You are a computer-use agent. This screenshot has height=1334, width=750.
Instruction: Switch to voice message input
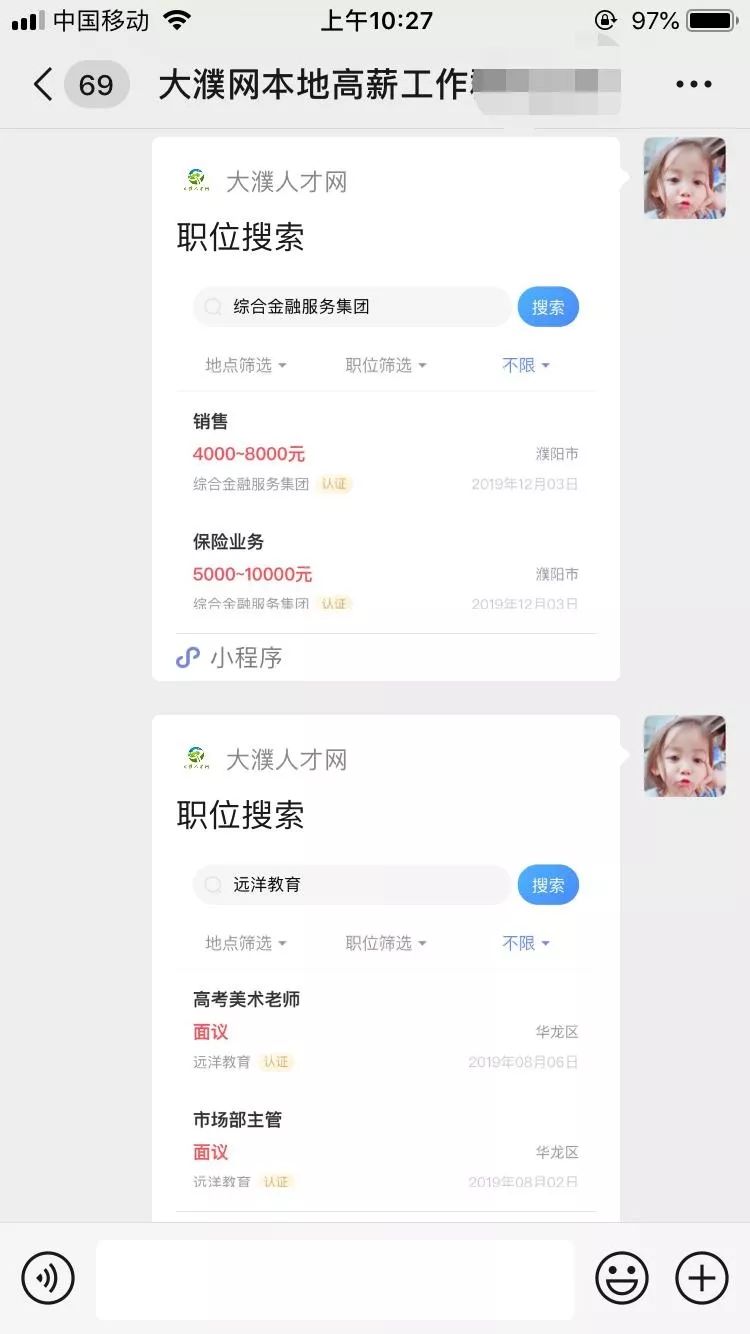click(48, 1278)
